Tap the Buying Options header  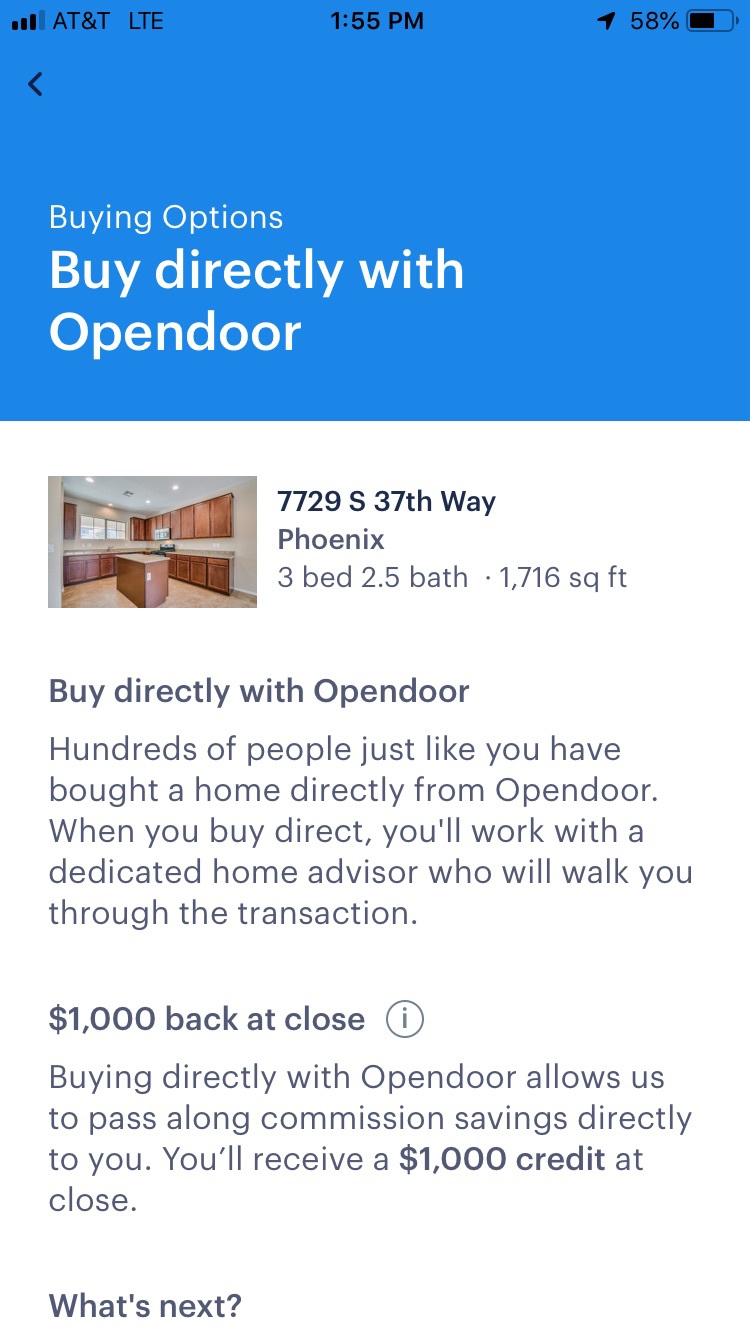click(166, 216)
